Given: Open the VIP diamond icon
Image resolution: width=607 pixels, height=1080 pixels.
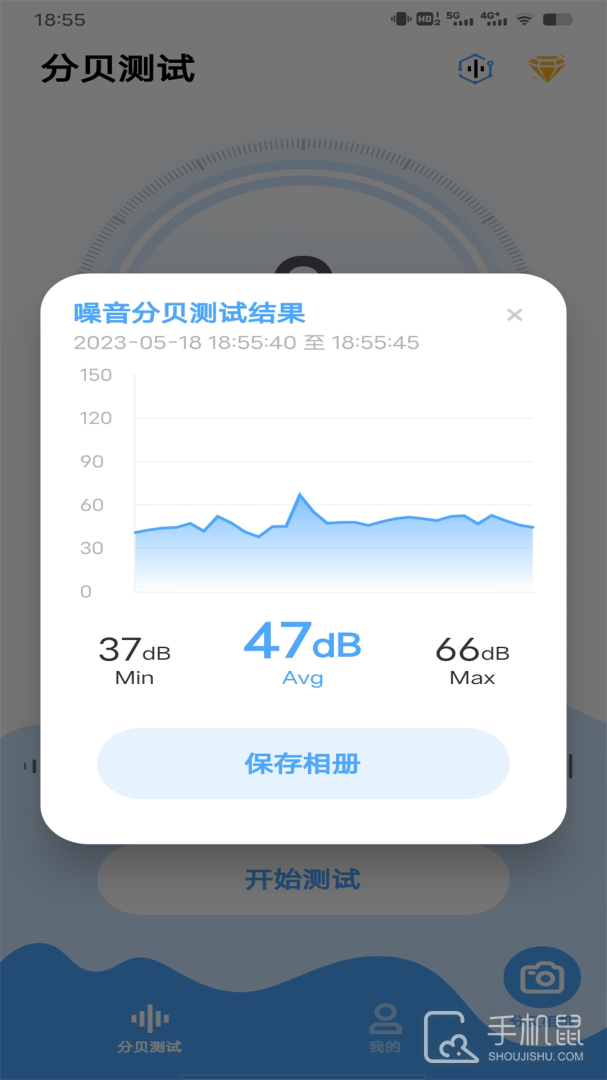Looking at the screenshot, I should [546, 68].
